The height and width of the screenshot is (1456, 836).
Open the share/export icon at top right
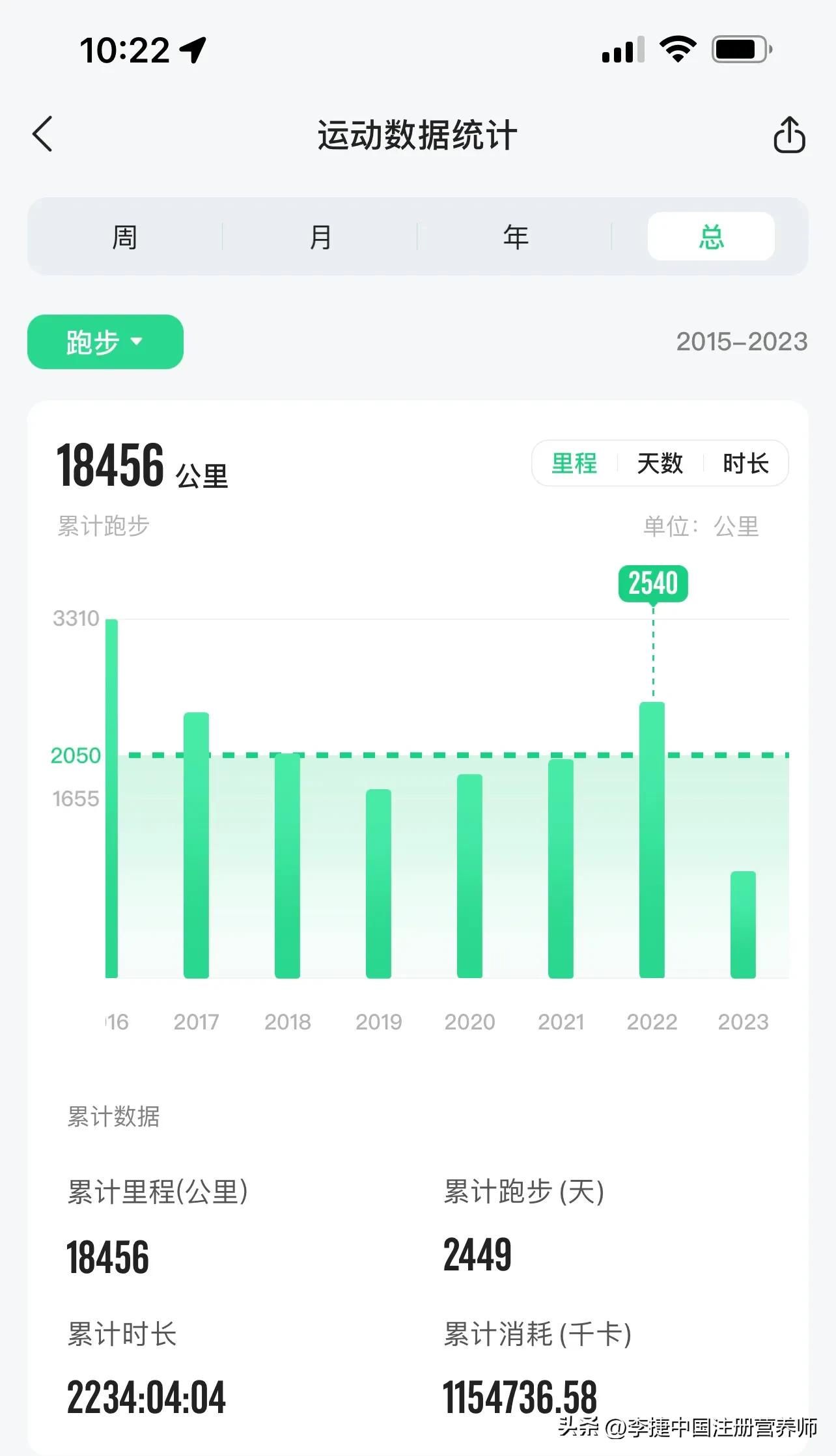790,134
